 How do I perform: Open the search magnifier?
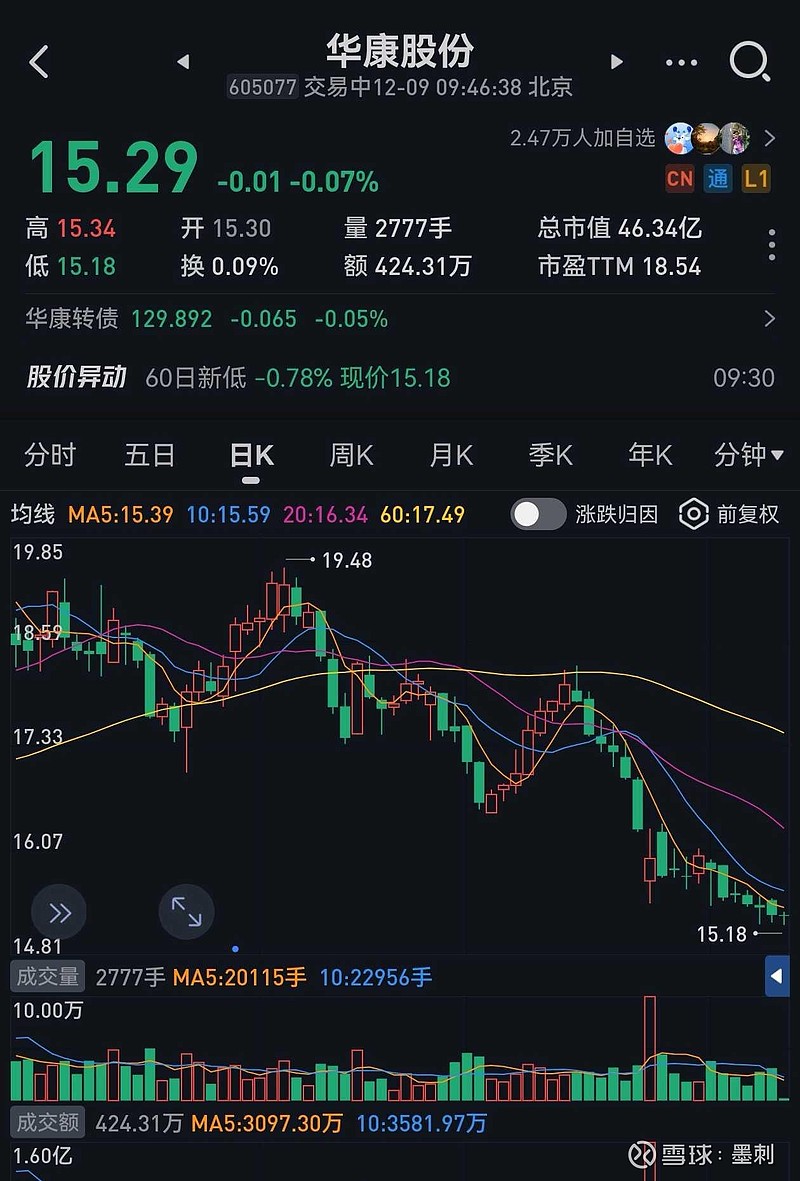point(748,61)
